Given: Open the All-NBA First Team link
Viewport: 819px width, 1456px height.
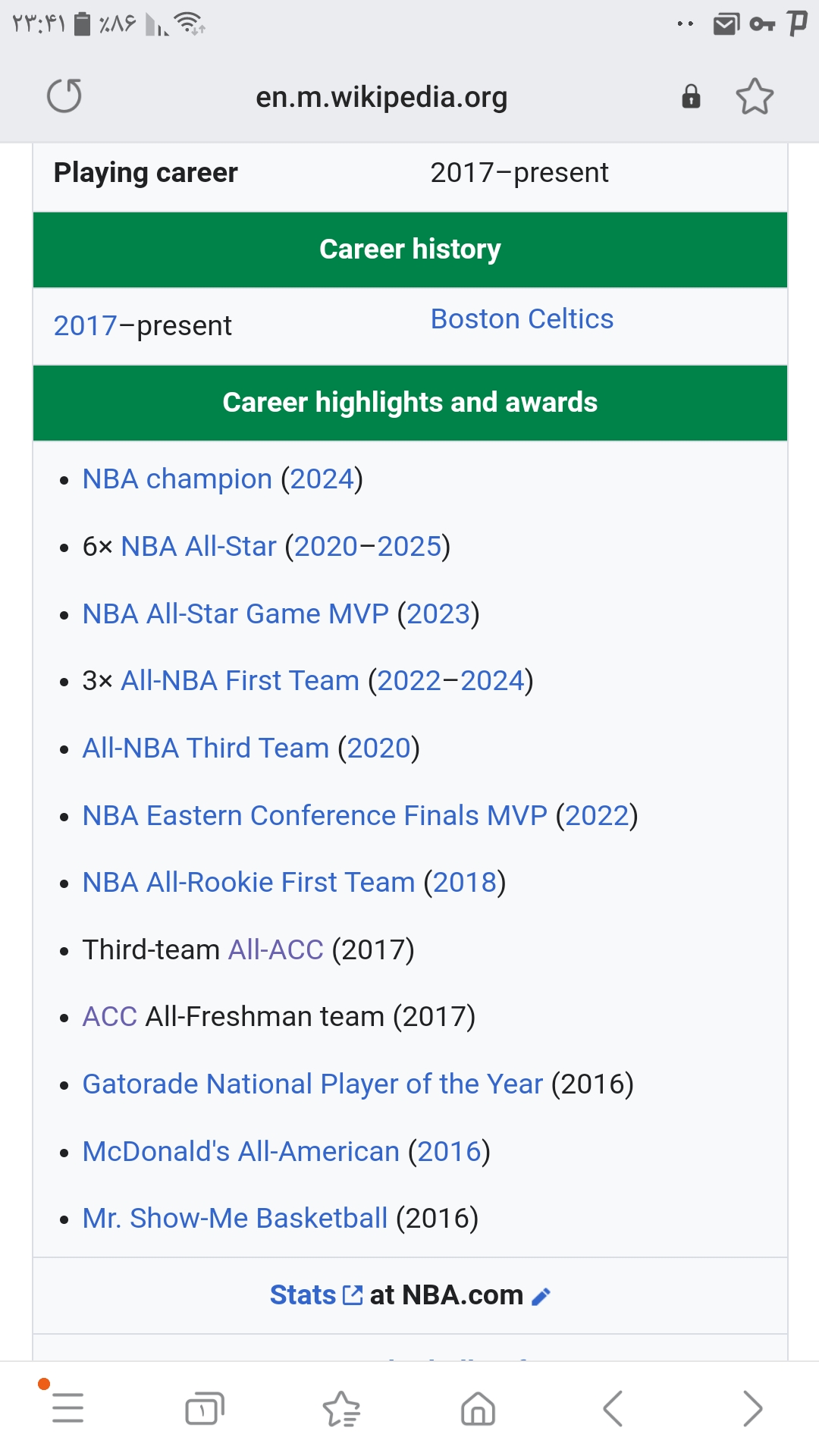Looking at the screenshot, I should (240, 681).
